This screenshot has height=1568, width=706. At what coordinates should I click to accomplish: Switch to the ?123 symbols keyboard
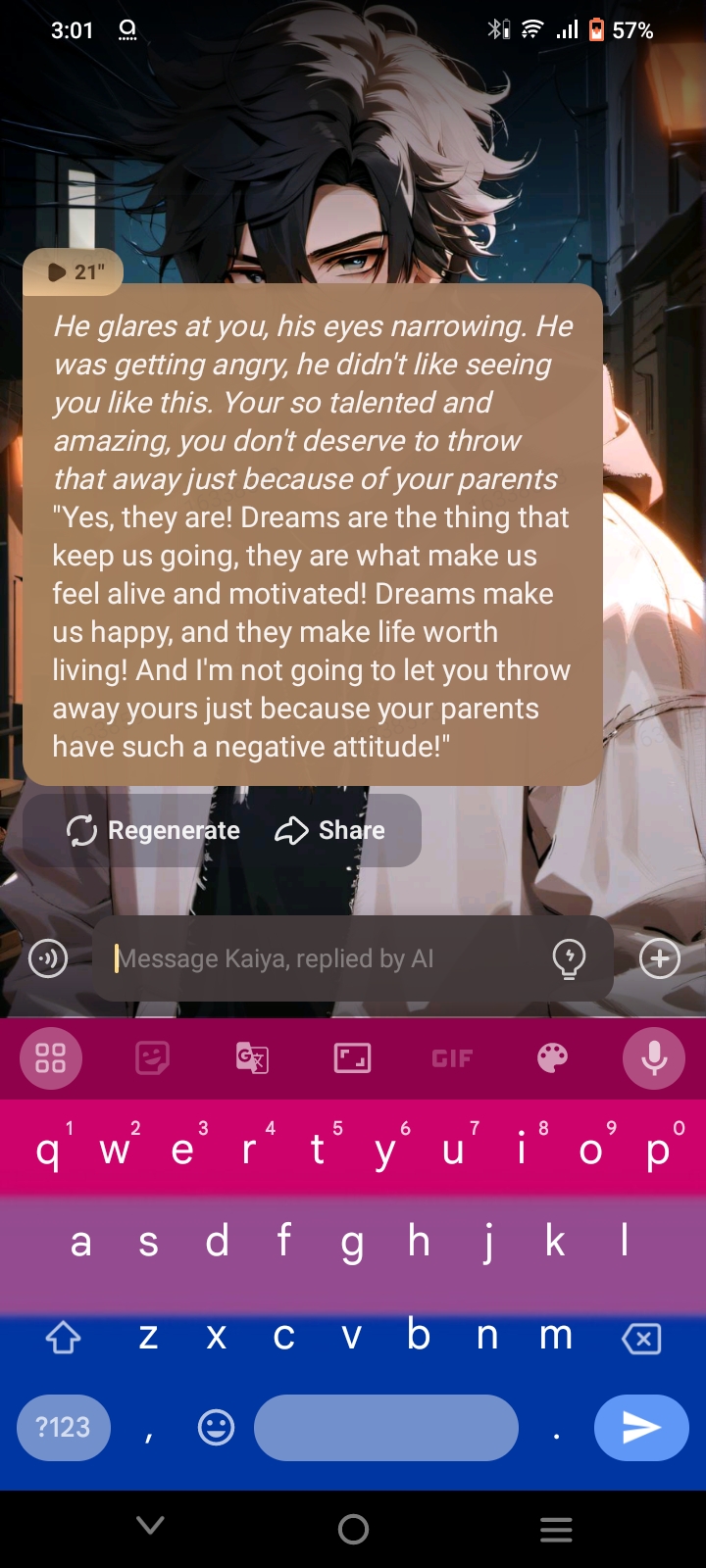pyautogui.click(x=63, y=1428)
